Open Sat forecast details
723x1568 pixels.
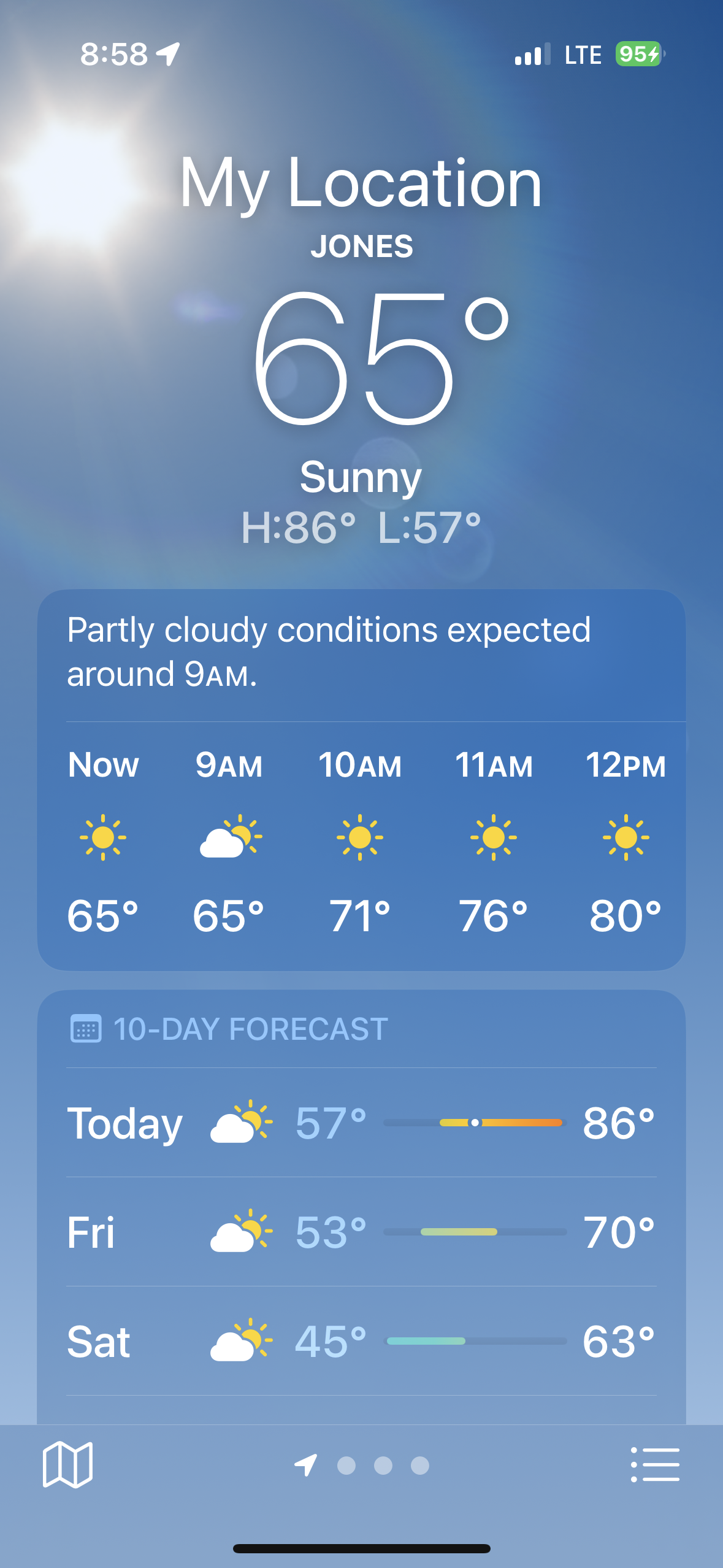click(x=361, y=1341)
